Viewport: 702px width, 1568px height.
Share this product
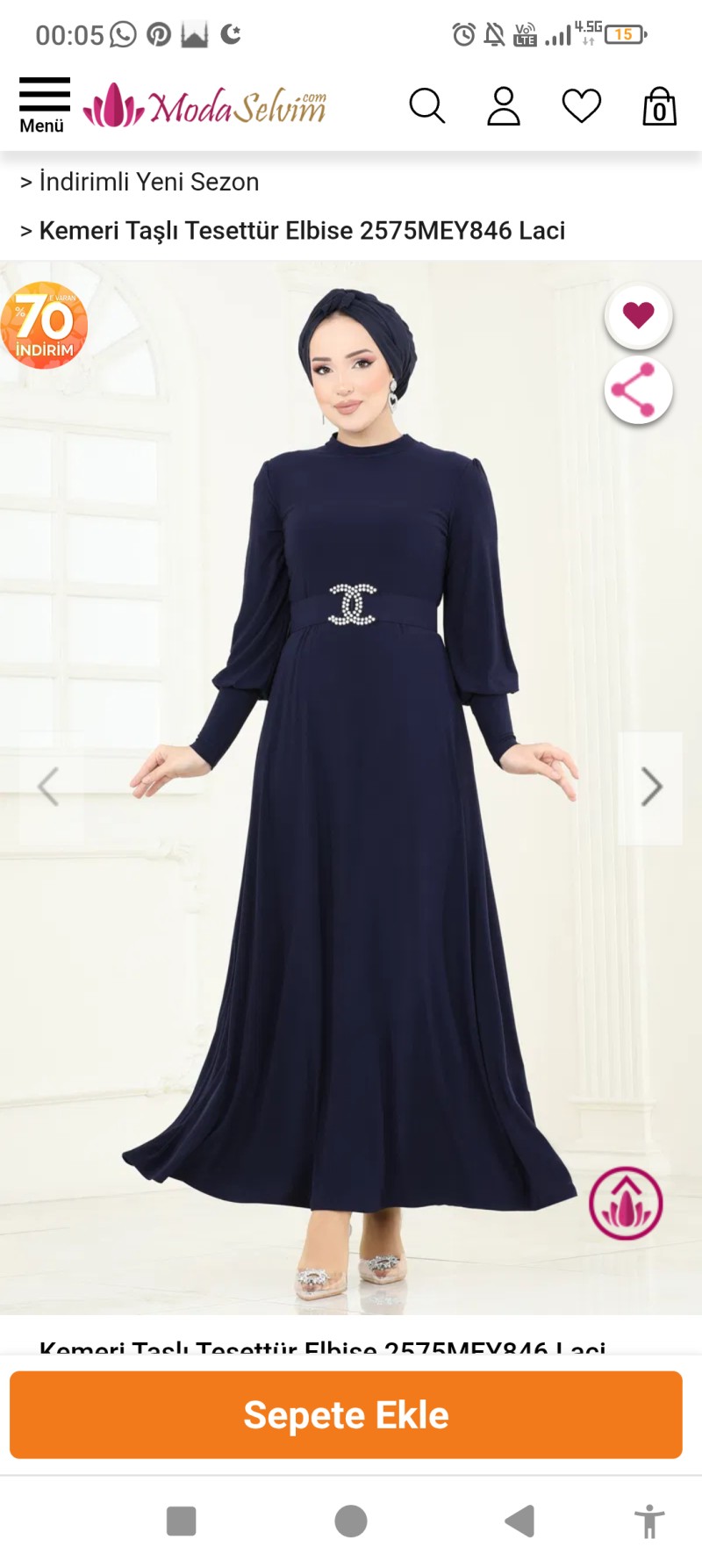point(638,390)
